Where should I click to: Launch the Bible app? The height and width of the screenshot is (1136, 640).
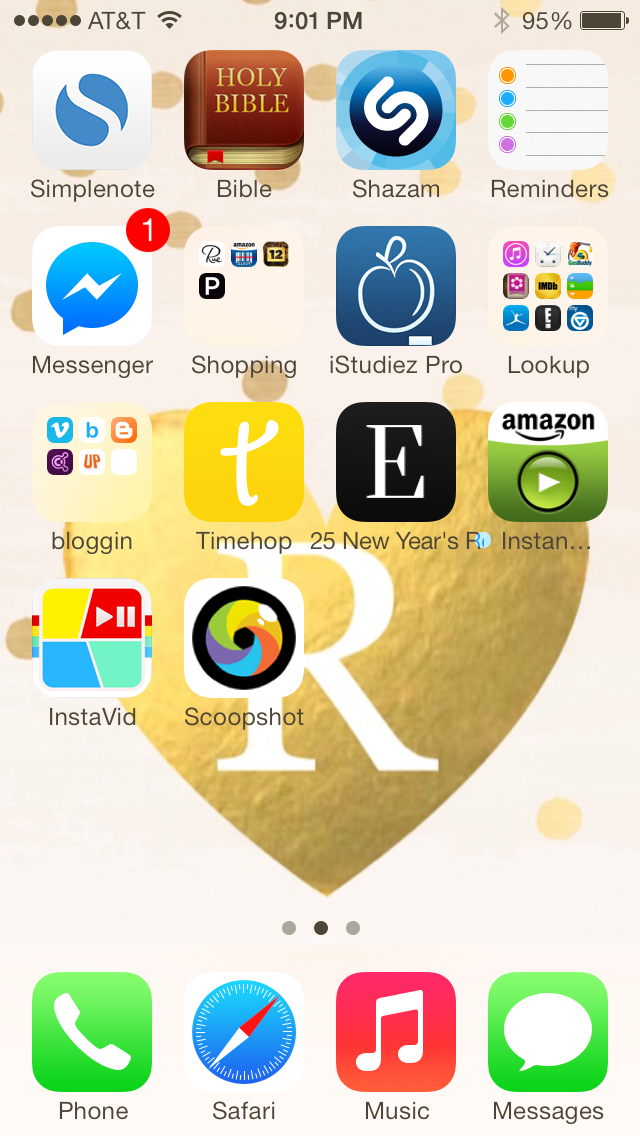(244, 110)
